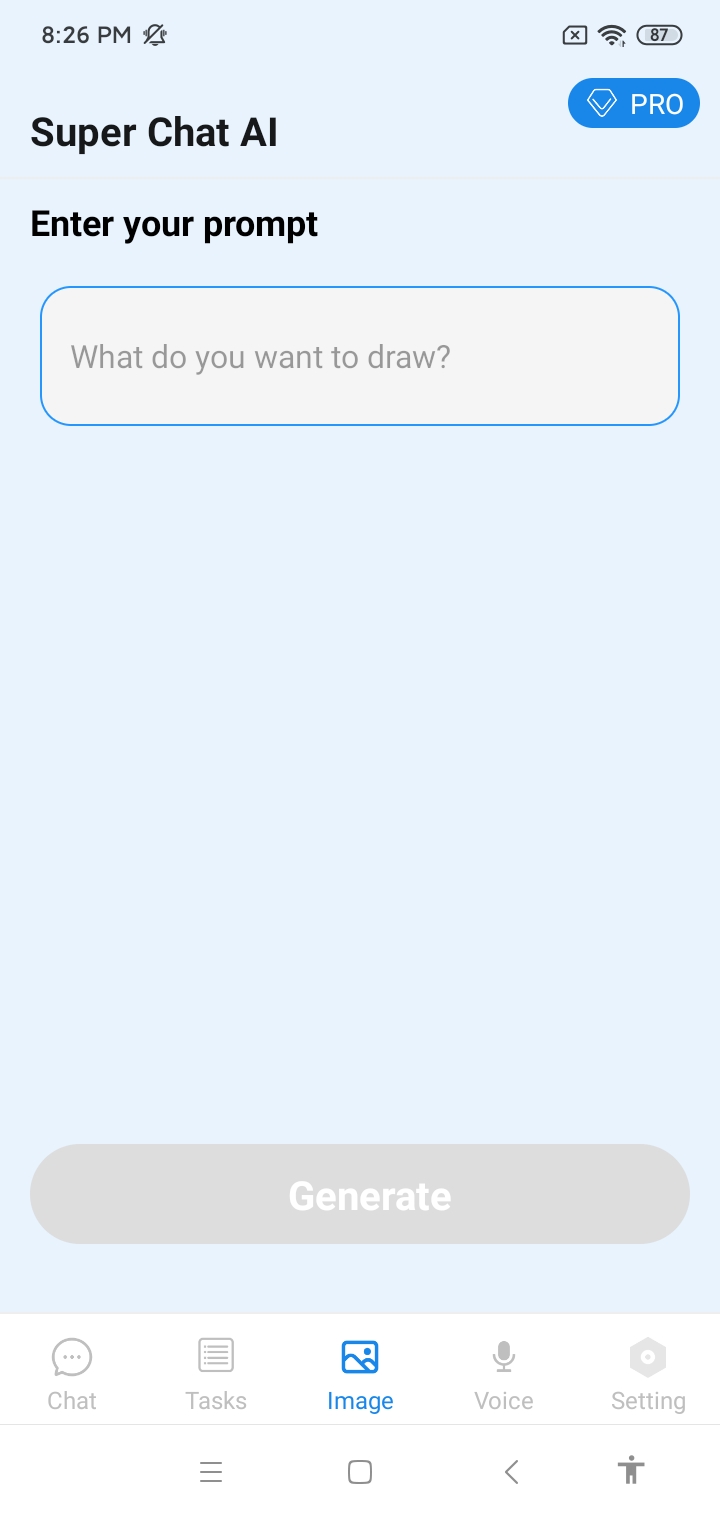Open the Tasks tab
The width and height of the screenshot is (720, 1520).
coord(216,1374)
